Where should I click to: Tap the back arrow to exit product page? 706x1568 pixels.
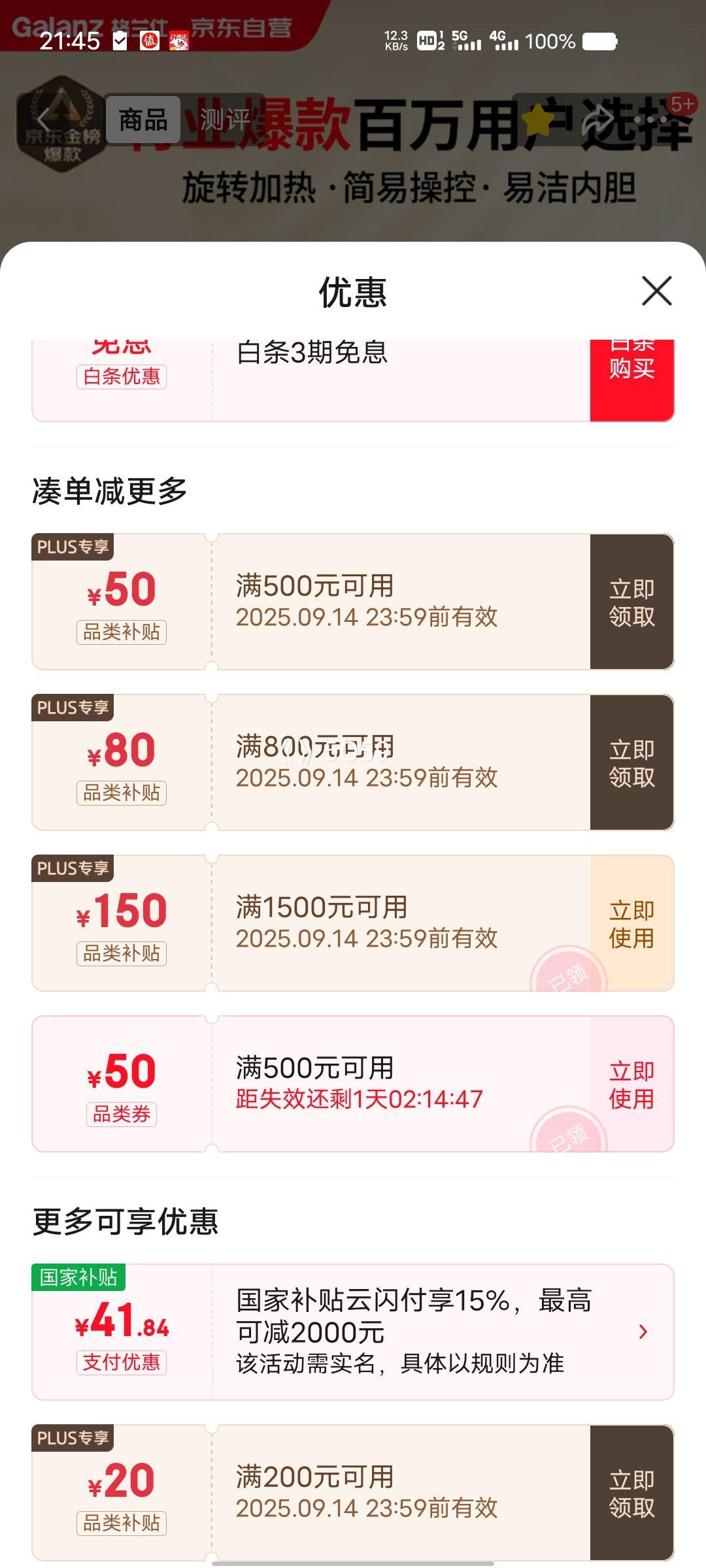point(43,120)
